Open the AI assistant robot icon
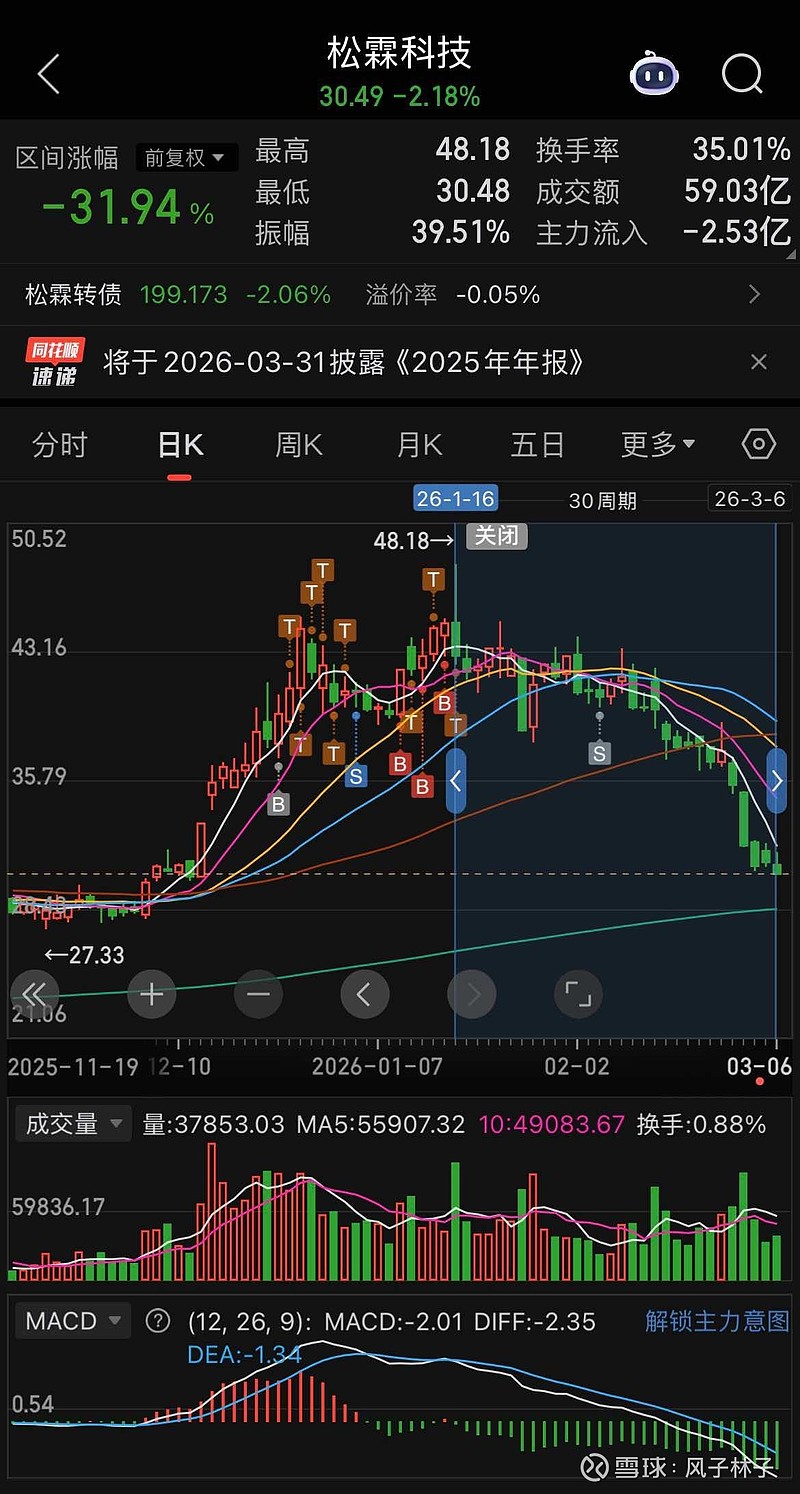 click(653, 74)
